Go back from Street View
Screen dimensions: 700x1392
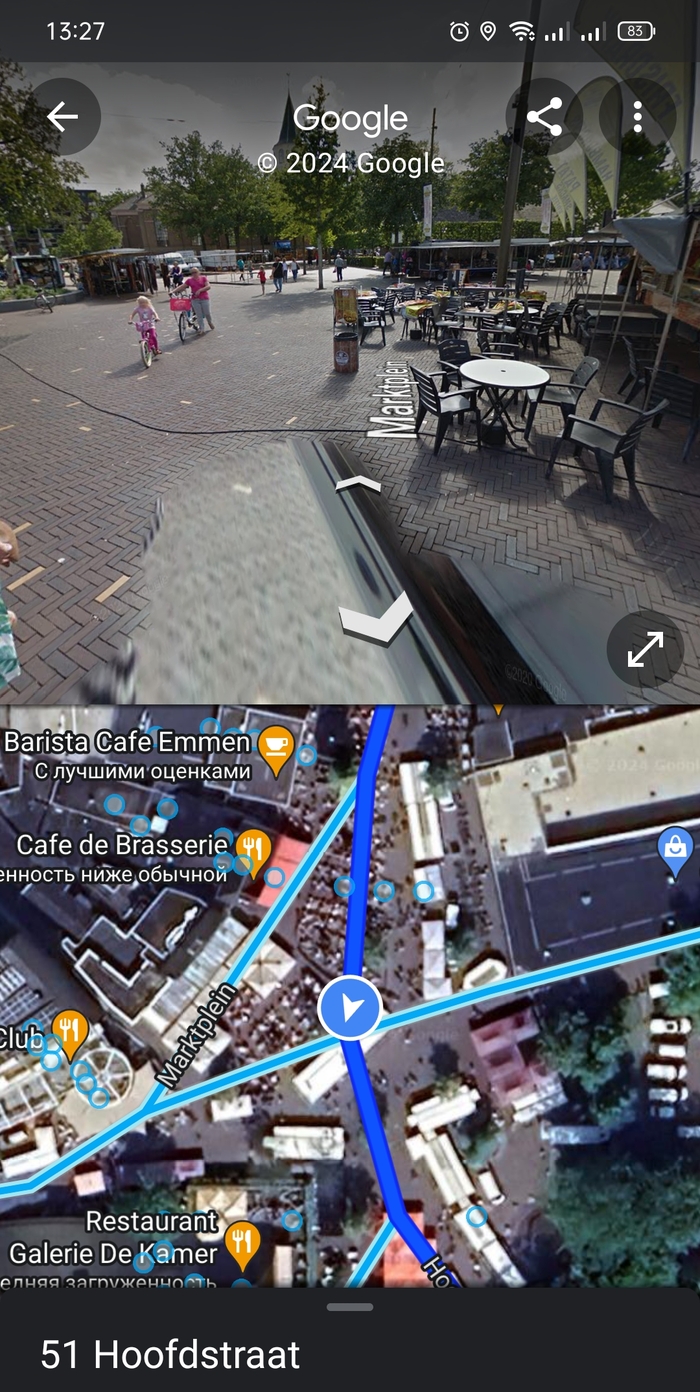tap(62, 117)
